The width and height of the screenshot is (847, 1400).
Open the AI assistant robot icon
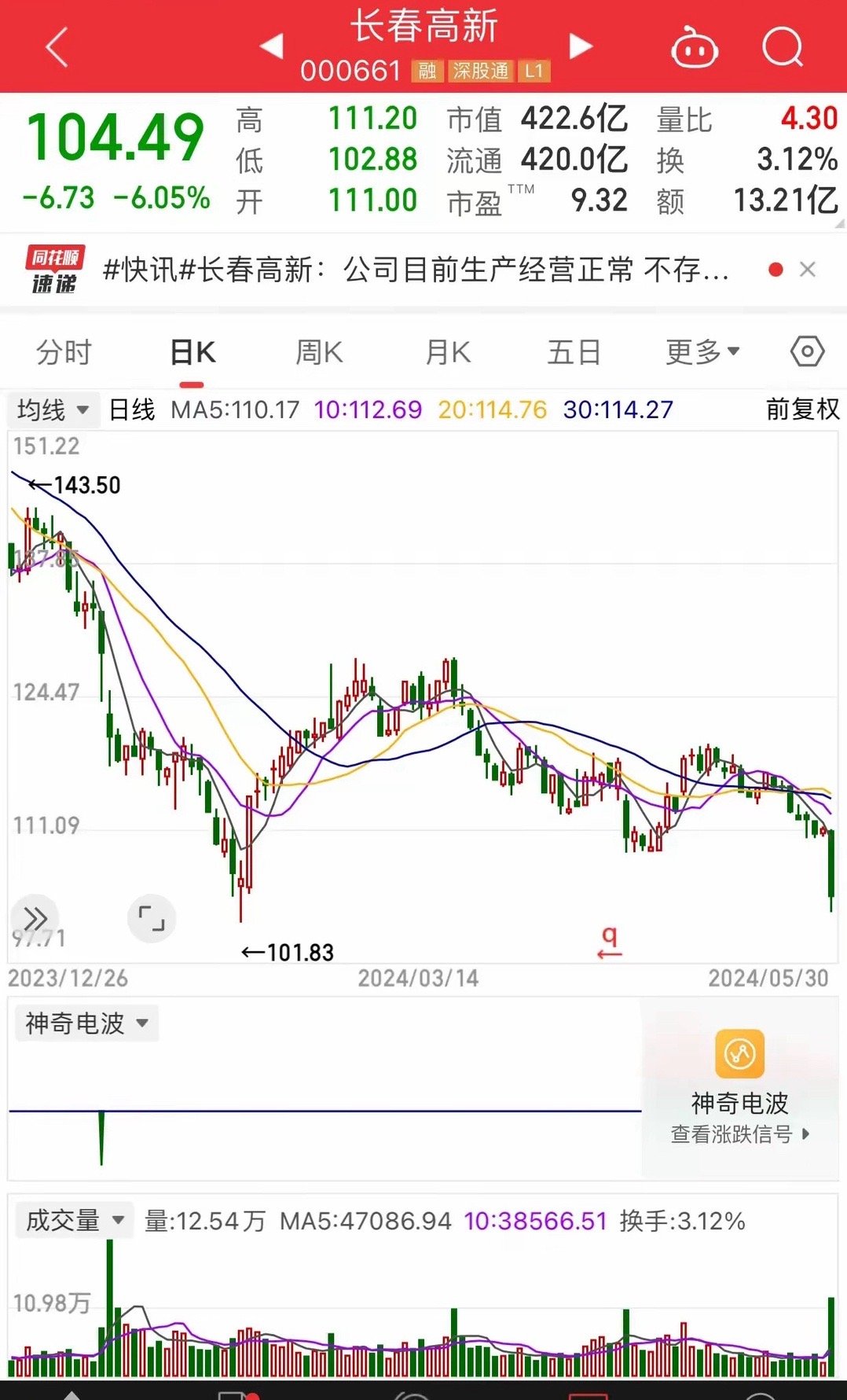pyautogui.click(x=695, y=47)
